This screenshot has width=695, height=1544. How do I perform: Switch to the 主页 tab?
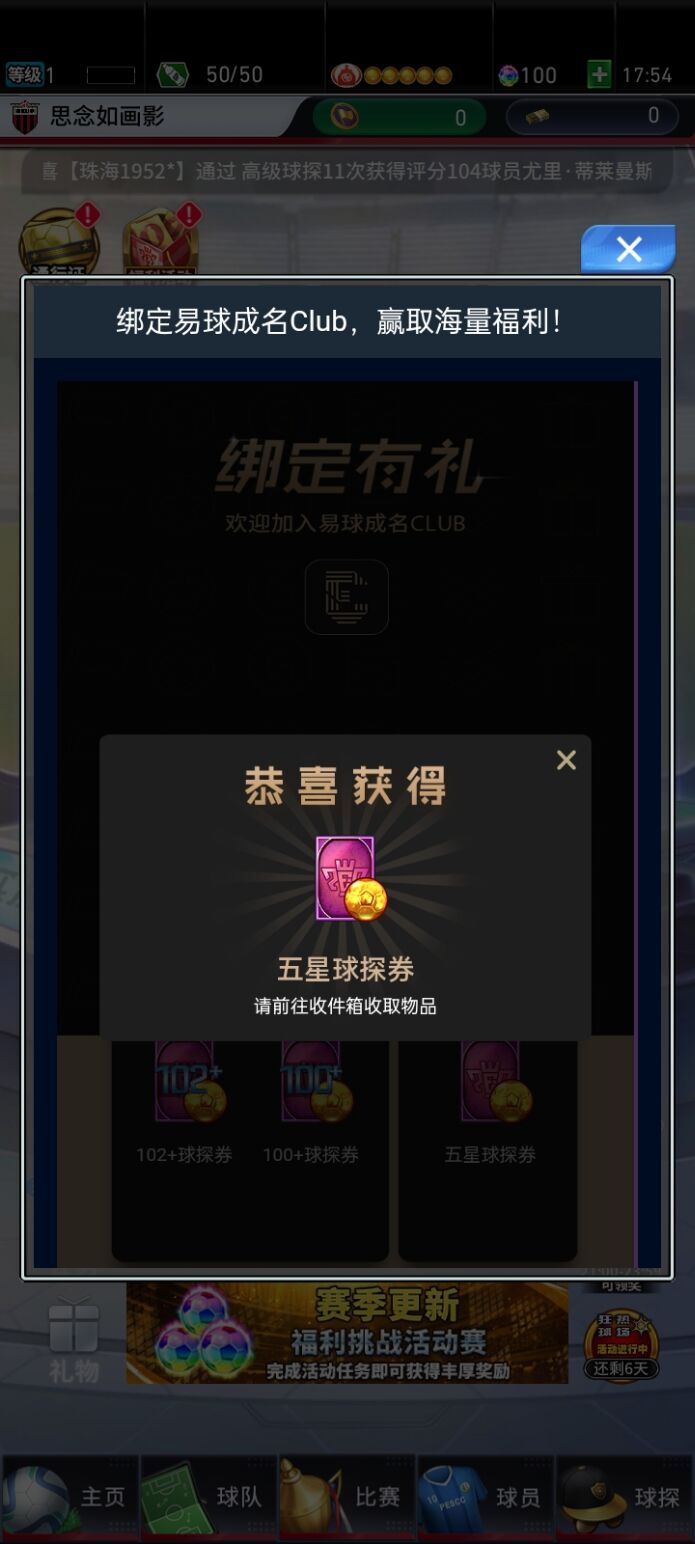[x=70, y=1496]
